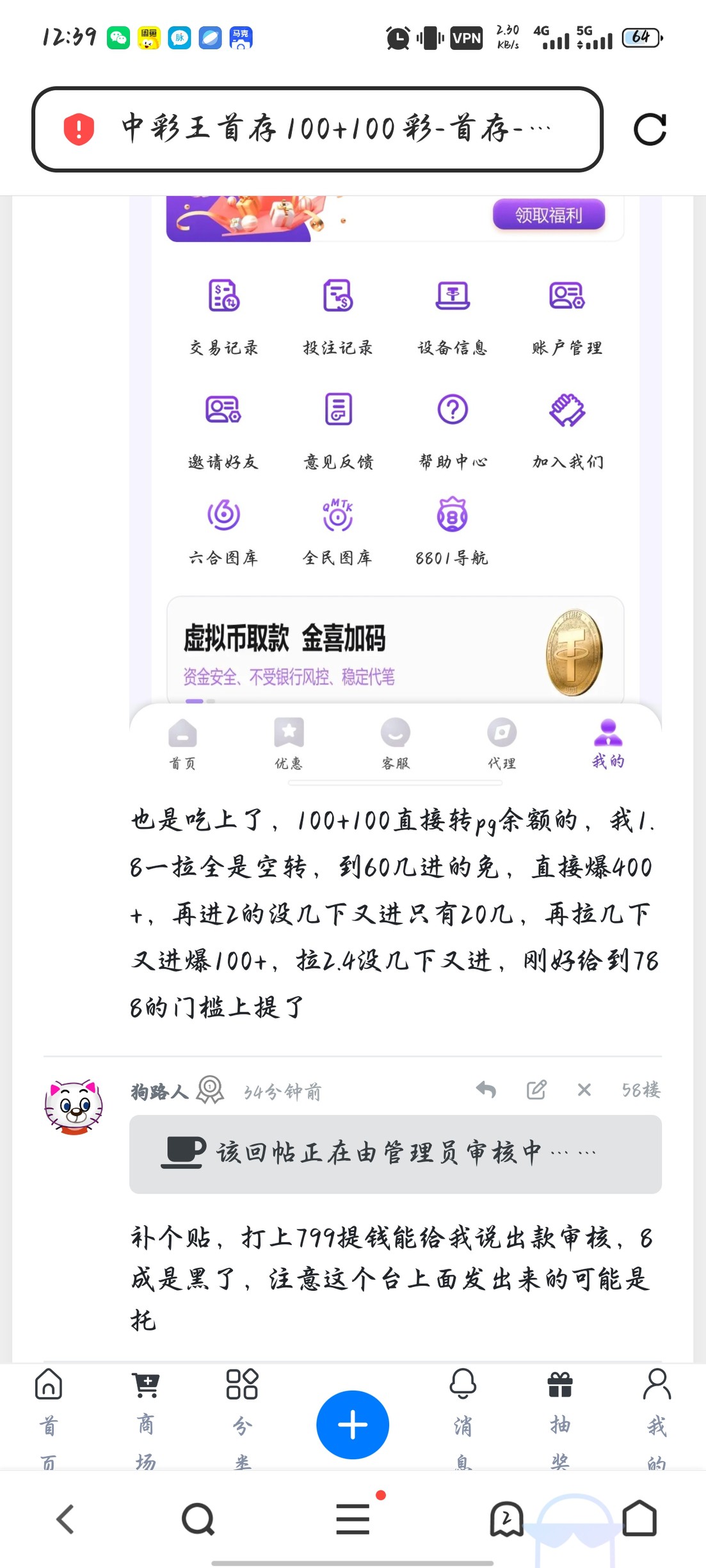Open the browser hamburger menu

click(353, 1519)
